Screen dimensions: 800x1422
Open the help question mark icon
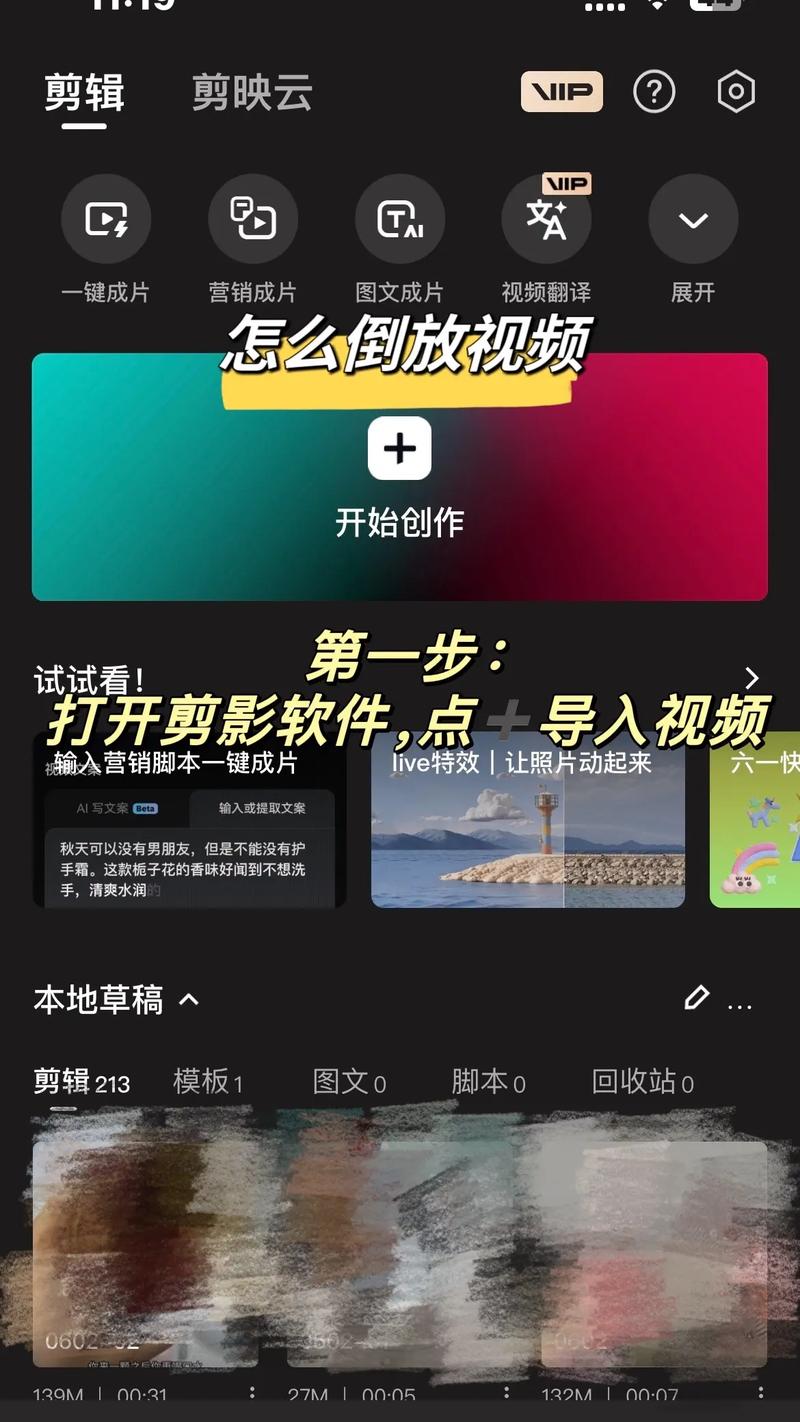click(653, 91)
